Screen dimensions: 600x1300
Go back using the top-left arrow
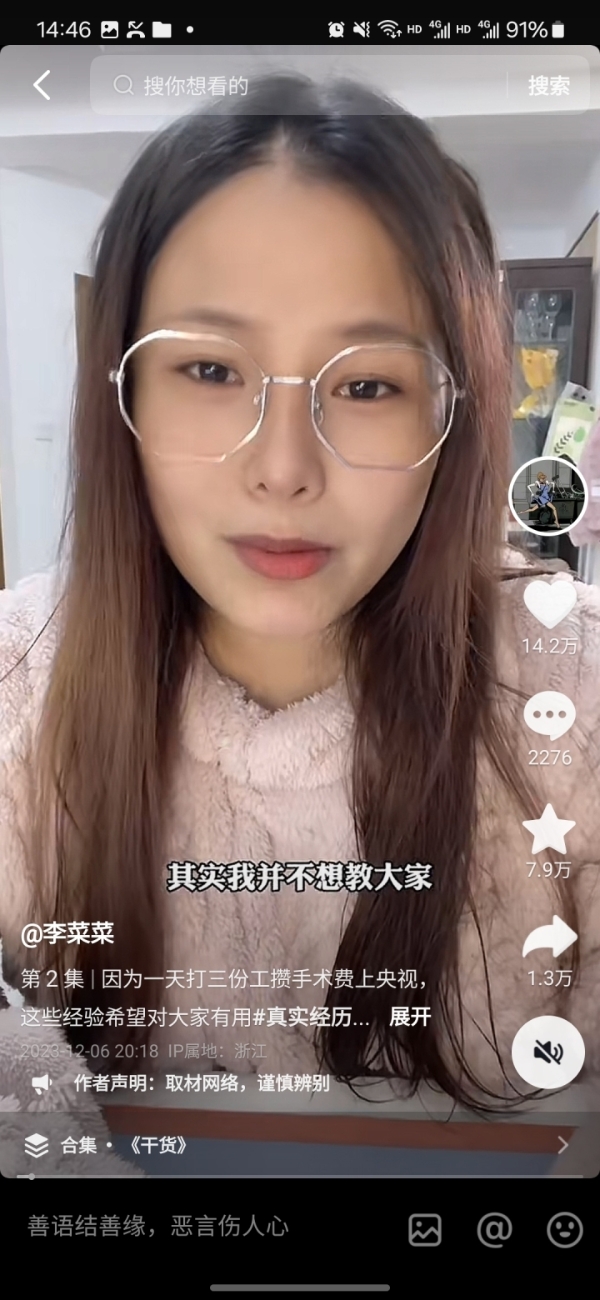[41, 86]
